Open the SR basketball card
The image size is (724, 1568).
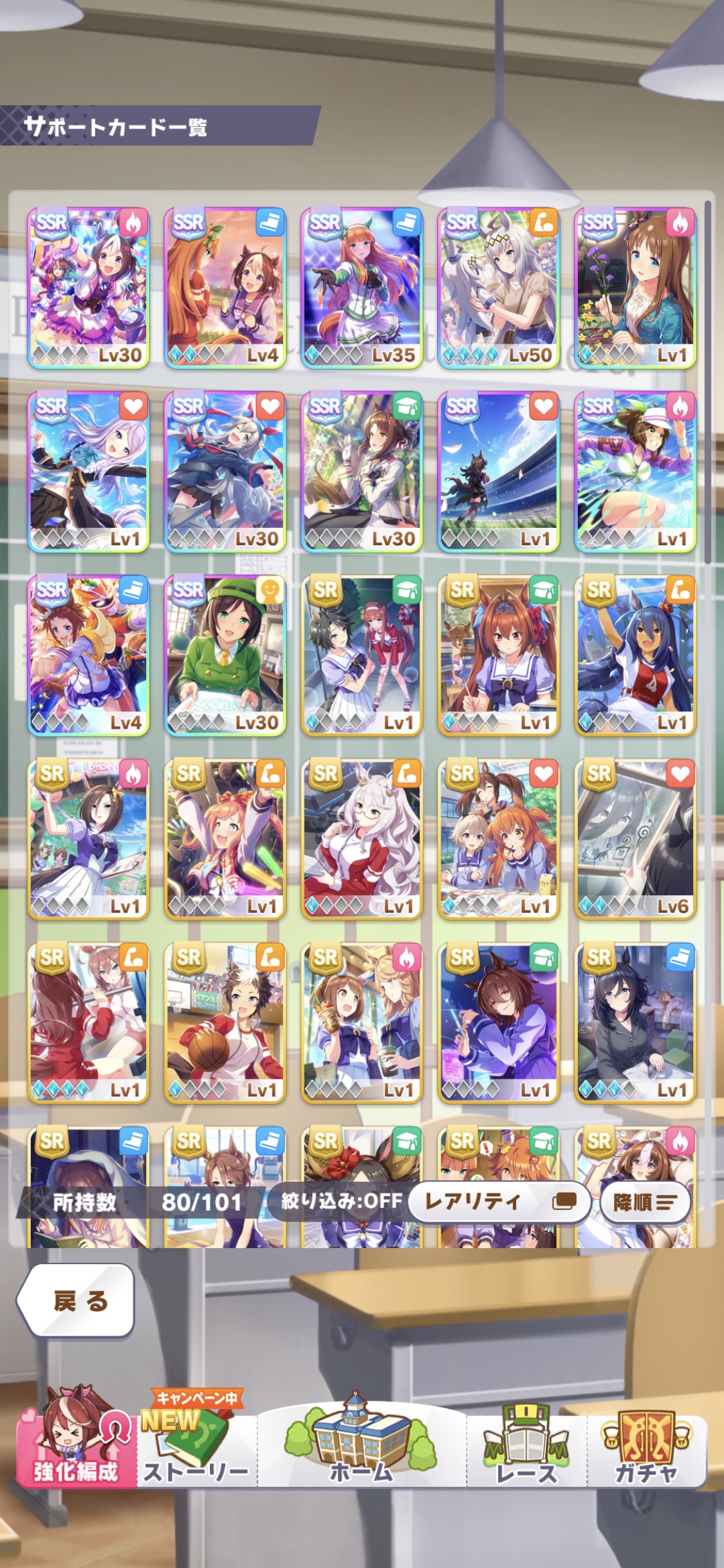(x=225, y=1023)
